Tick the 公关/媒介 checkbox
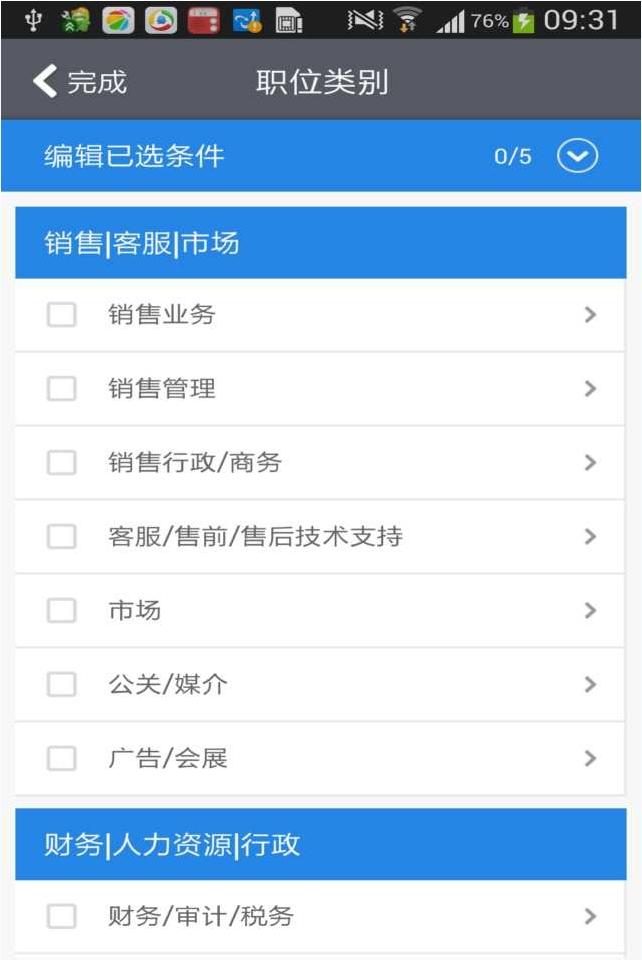 pos(62,685)
